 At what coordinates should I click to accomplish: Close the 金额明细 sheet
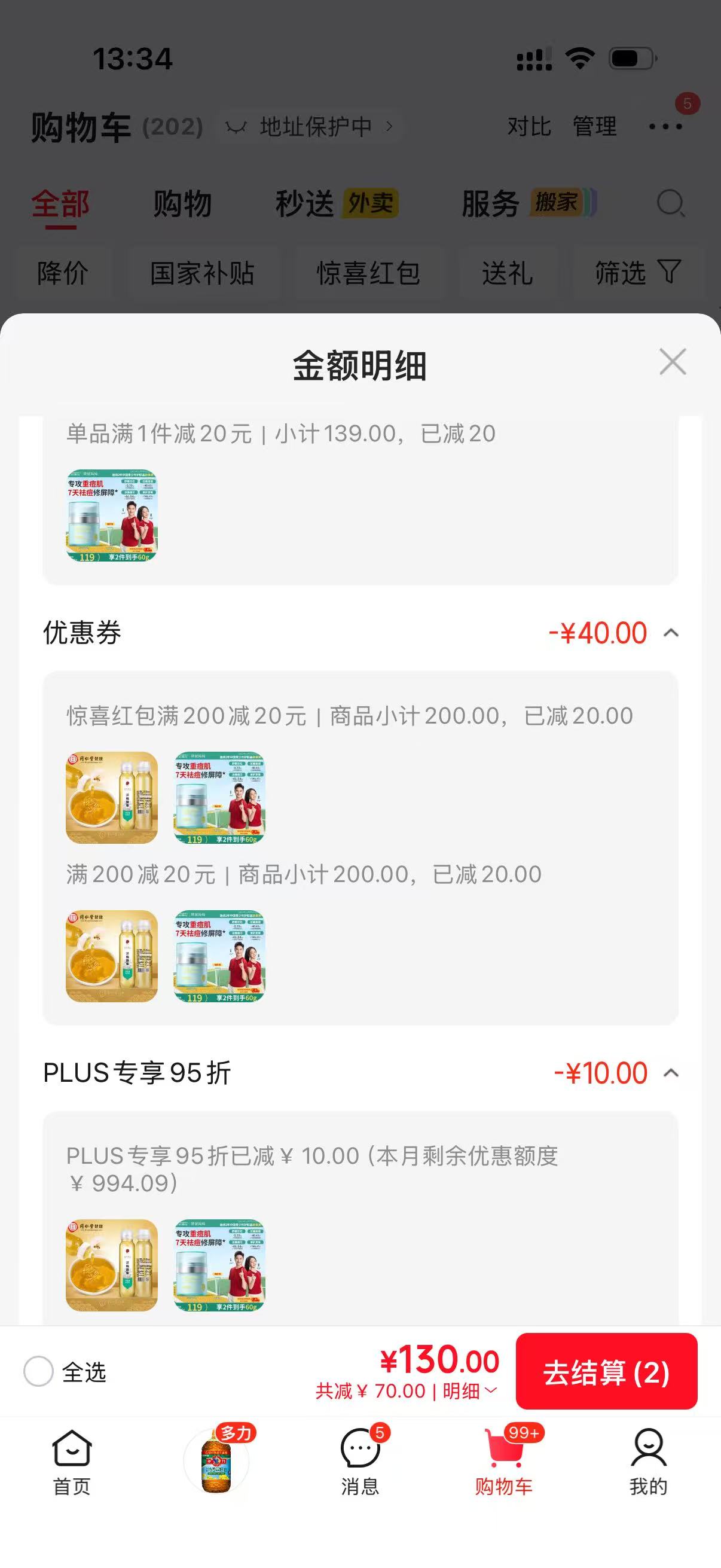tap(673, 362)
